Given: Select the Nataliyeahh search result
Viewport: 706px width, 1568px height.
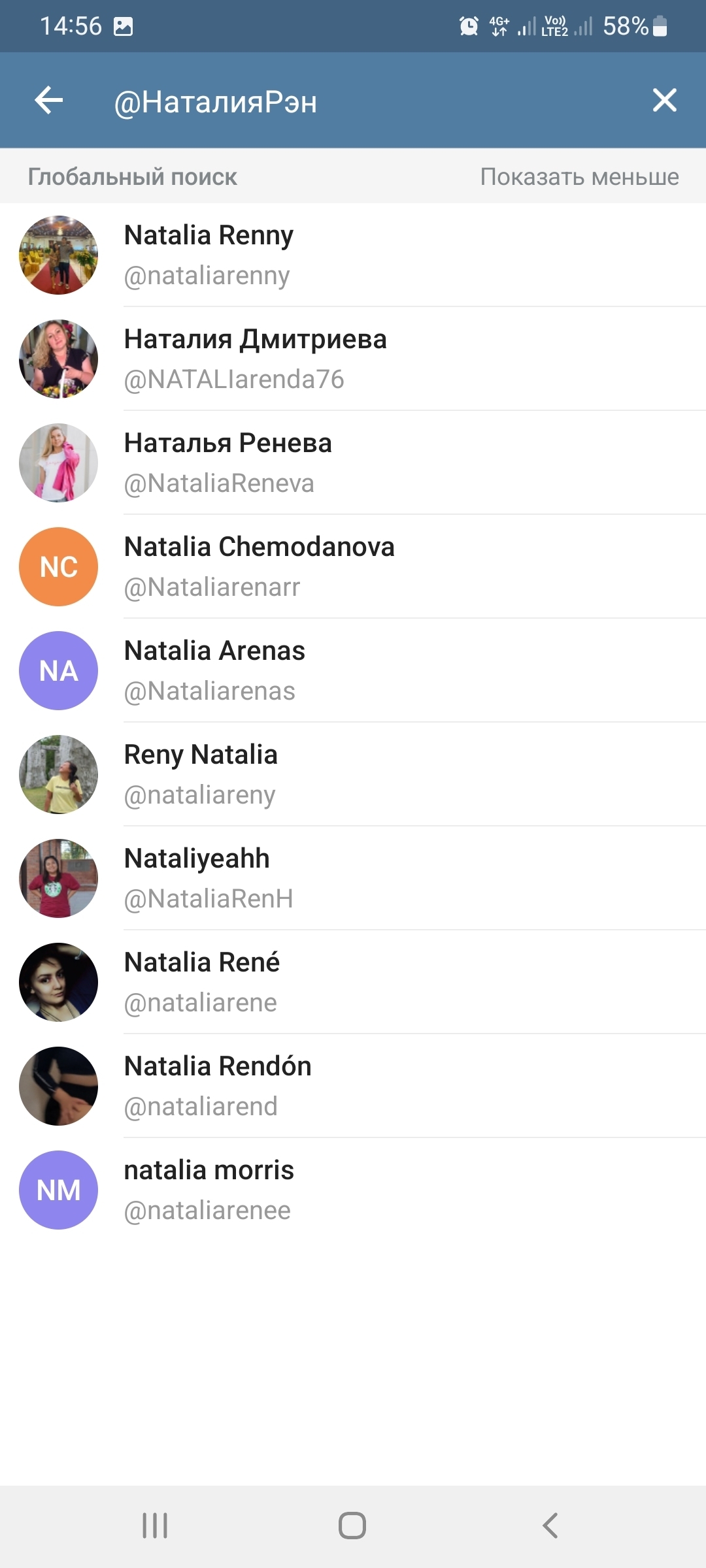Looking at the screenshot, I should 353,878.
